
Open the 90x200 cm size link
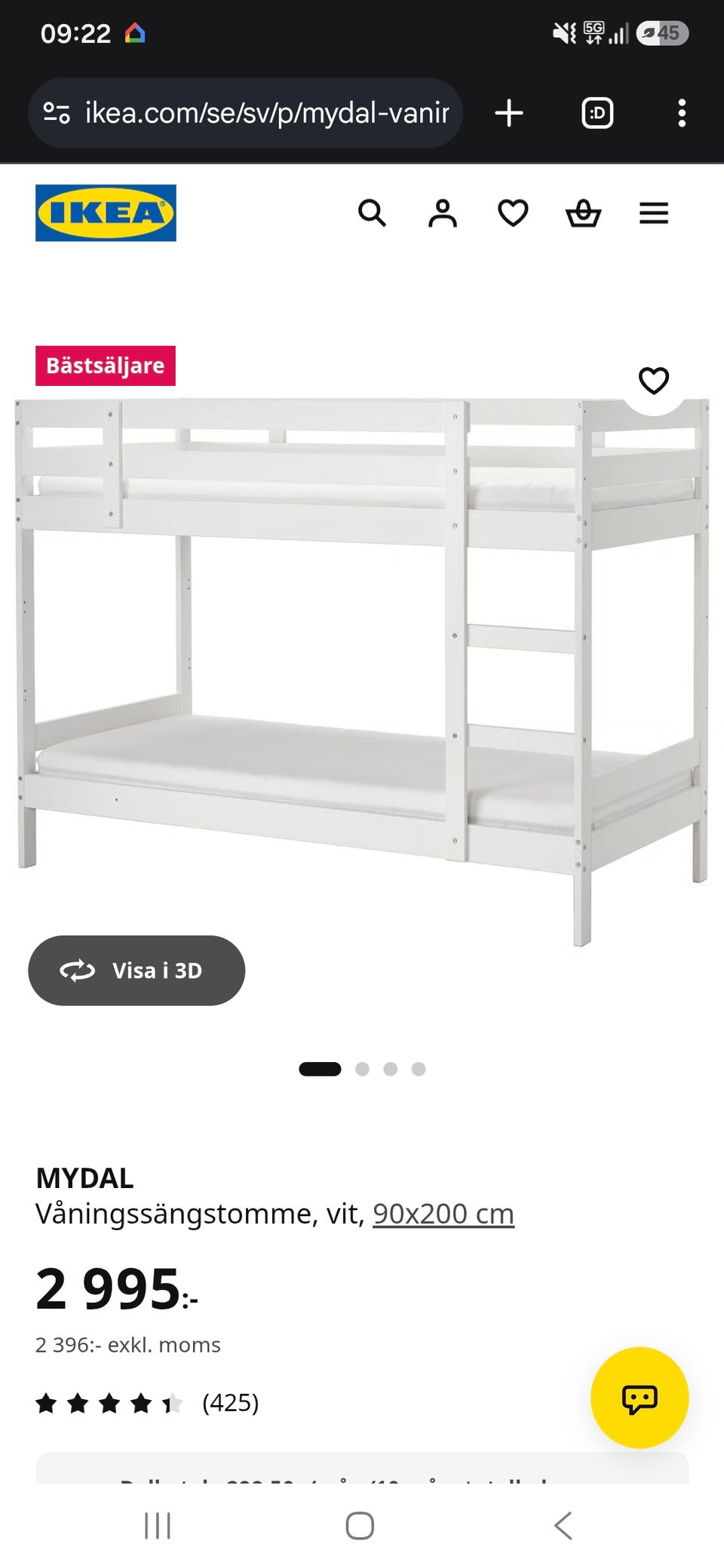(443, 1214)
